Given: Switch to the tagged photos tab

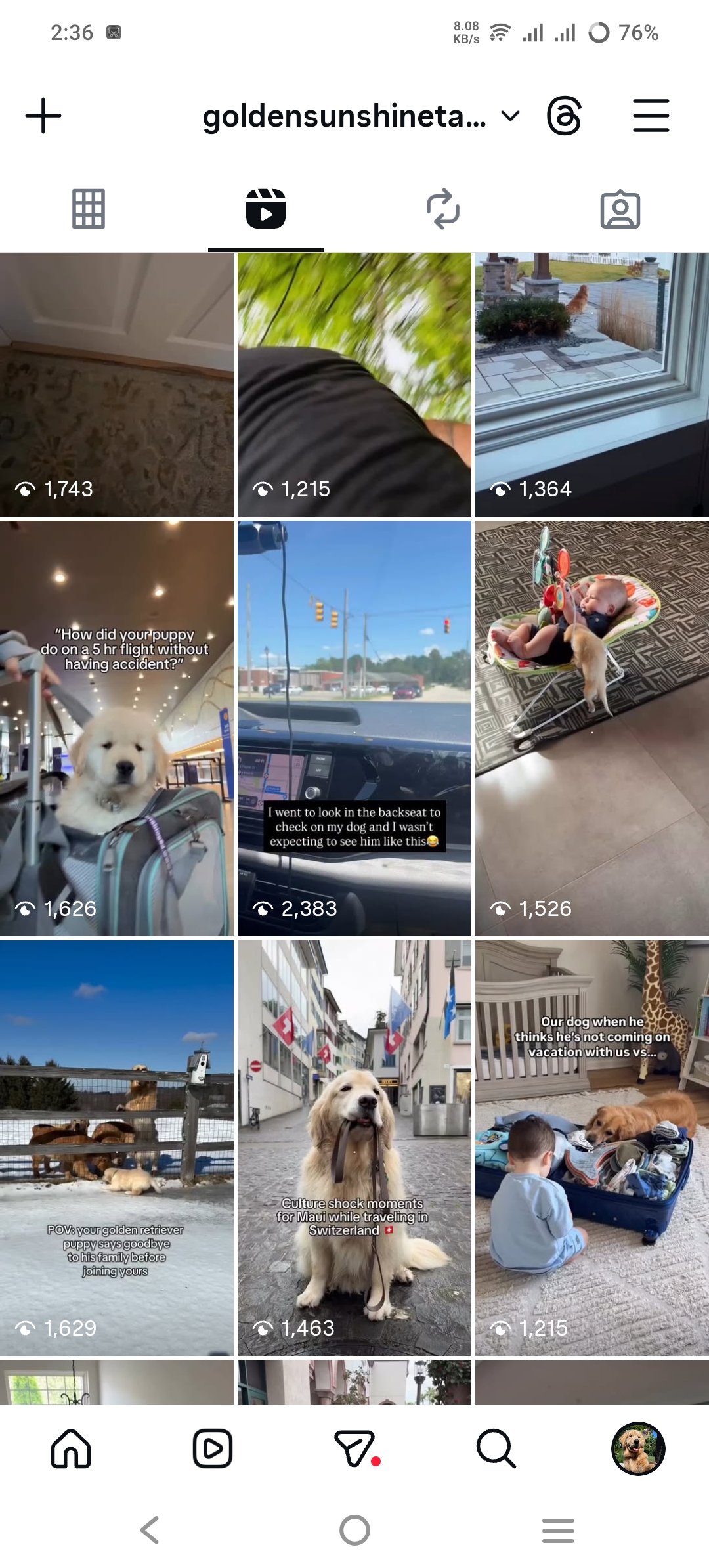Looking at the screenshot, I should click(x=620, y=209).
